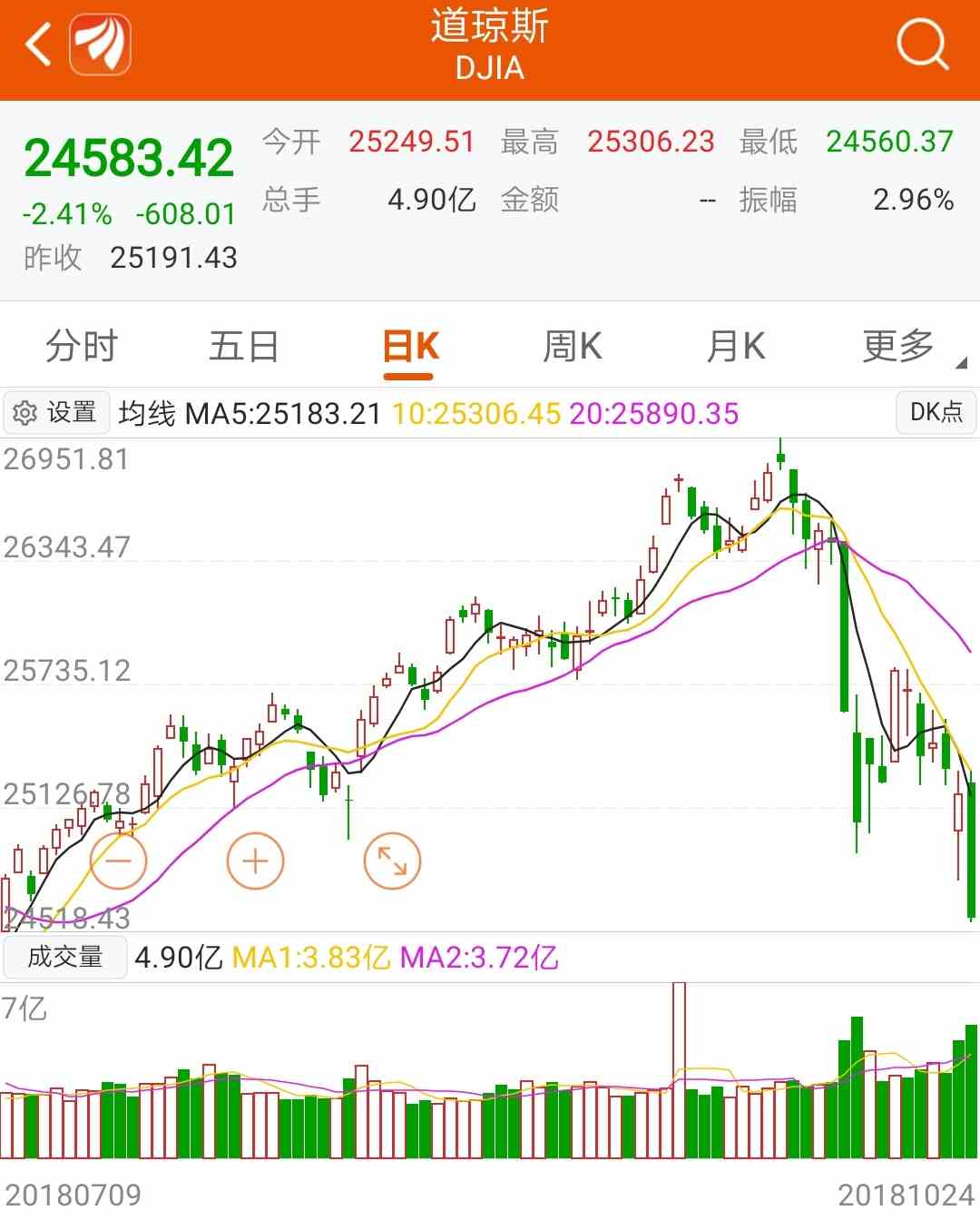Open the search magnifier icon

coord(922,44)
